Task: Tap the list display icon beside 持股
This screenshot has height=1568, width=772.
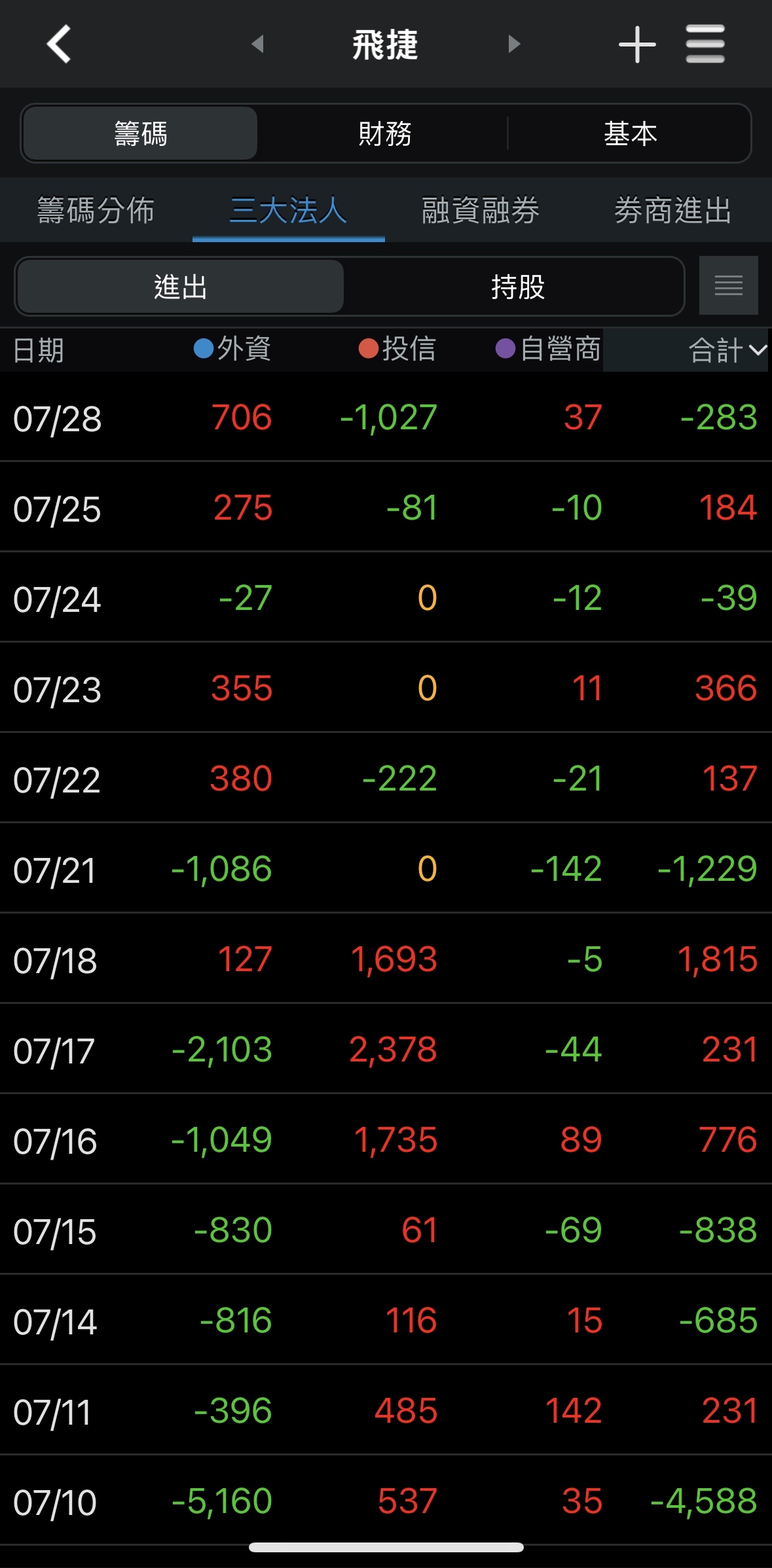Action: (x=728, y=285)
